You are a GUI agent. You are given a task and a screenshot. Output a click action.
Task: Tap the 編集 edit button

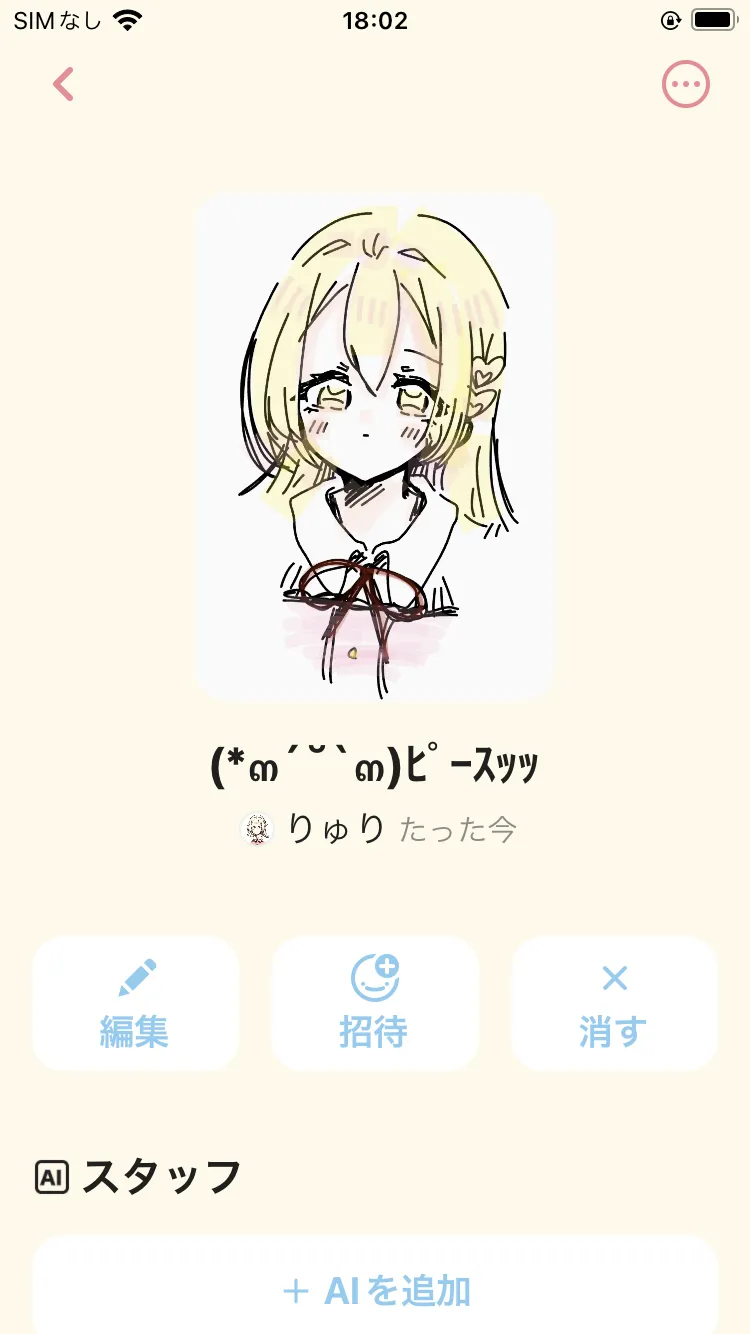tap(135, 1003)
